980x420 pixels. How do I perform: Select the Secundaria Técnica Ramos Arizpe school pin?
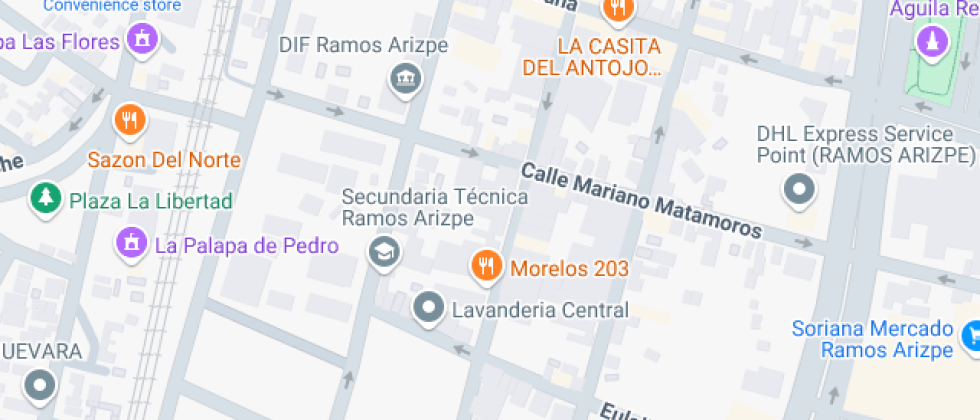pyautogui.click(x=383, y=252)
